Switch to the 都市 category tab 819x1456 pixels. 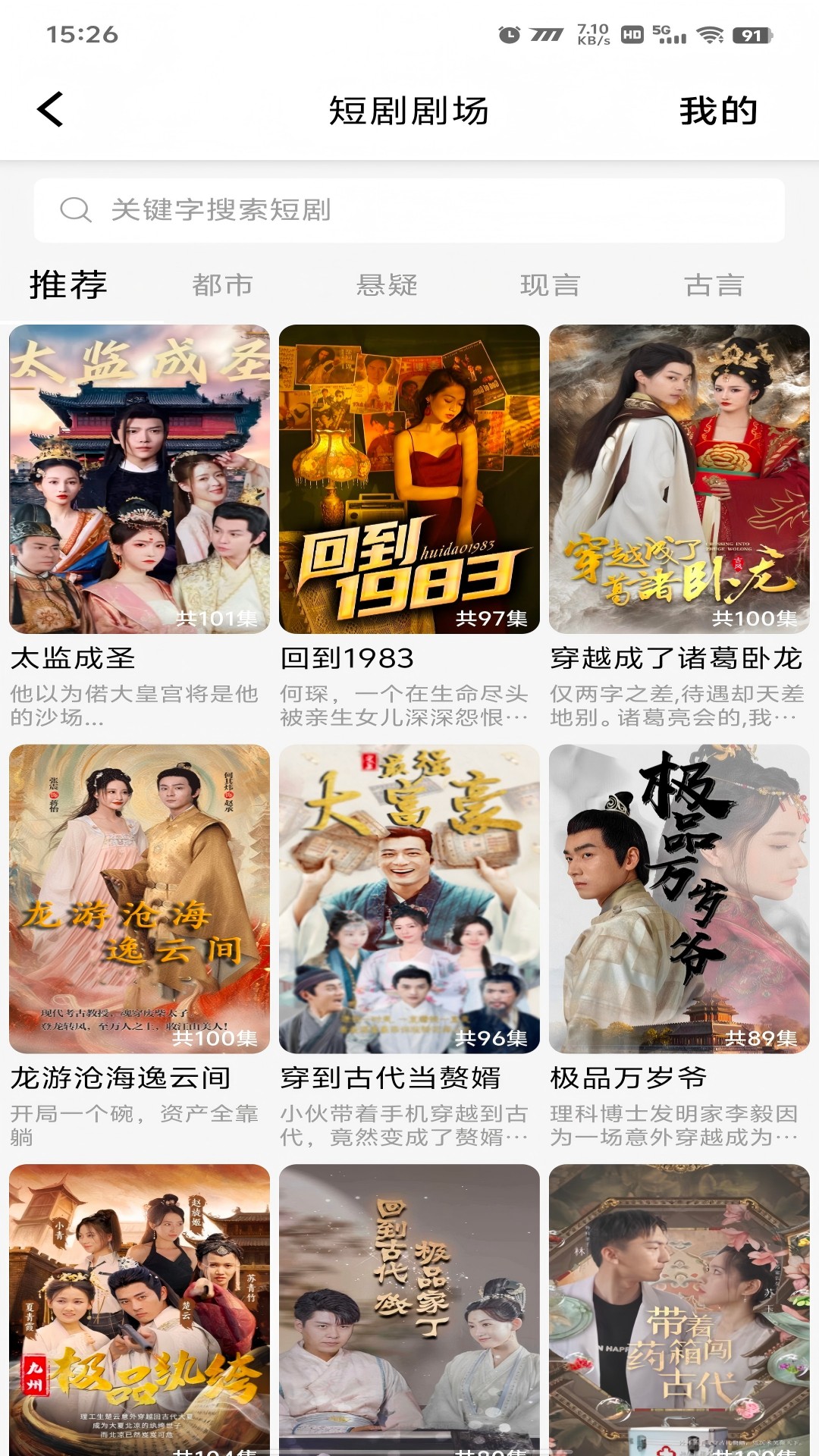[222, 285]
